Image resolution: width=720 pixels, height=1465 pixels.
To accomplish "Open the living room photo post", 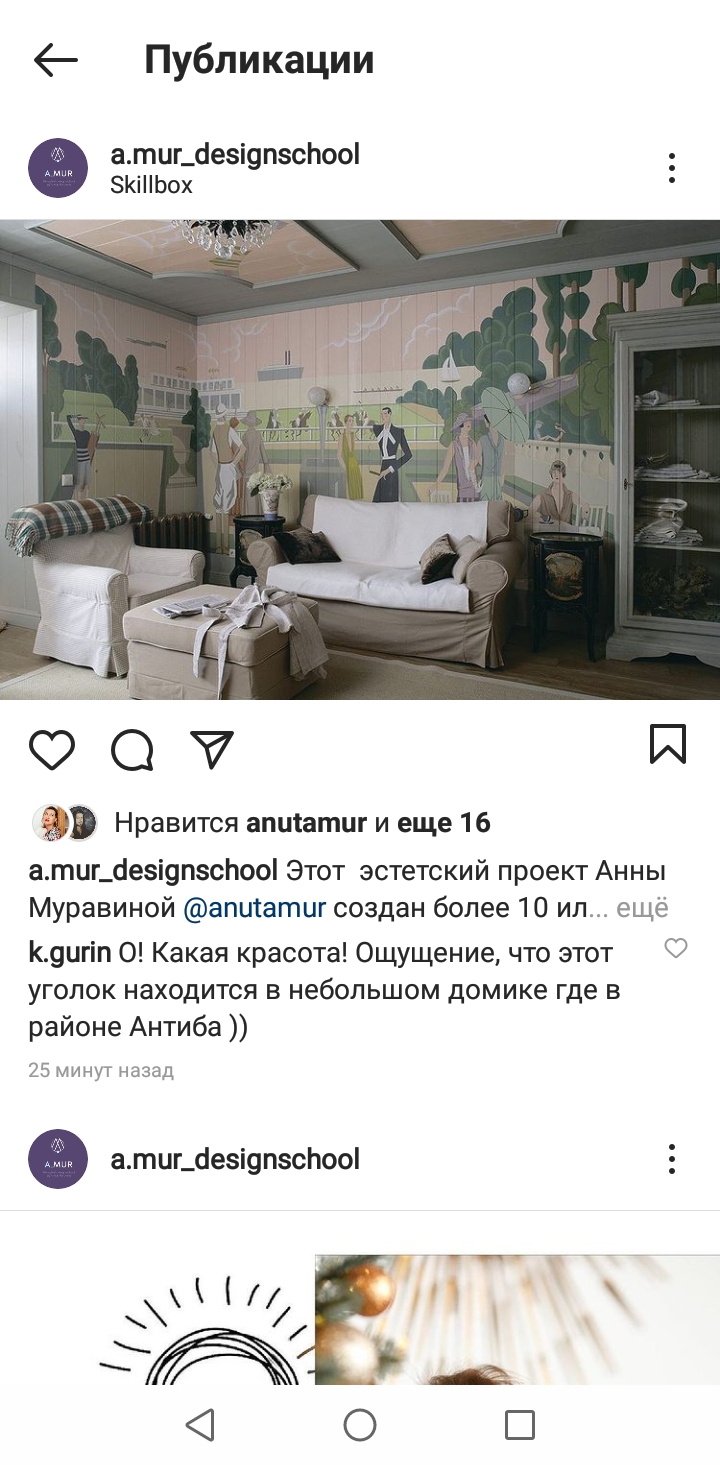I will (360, 459).
